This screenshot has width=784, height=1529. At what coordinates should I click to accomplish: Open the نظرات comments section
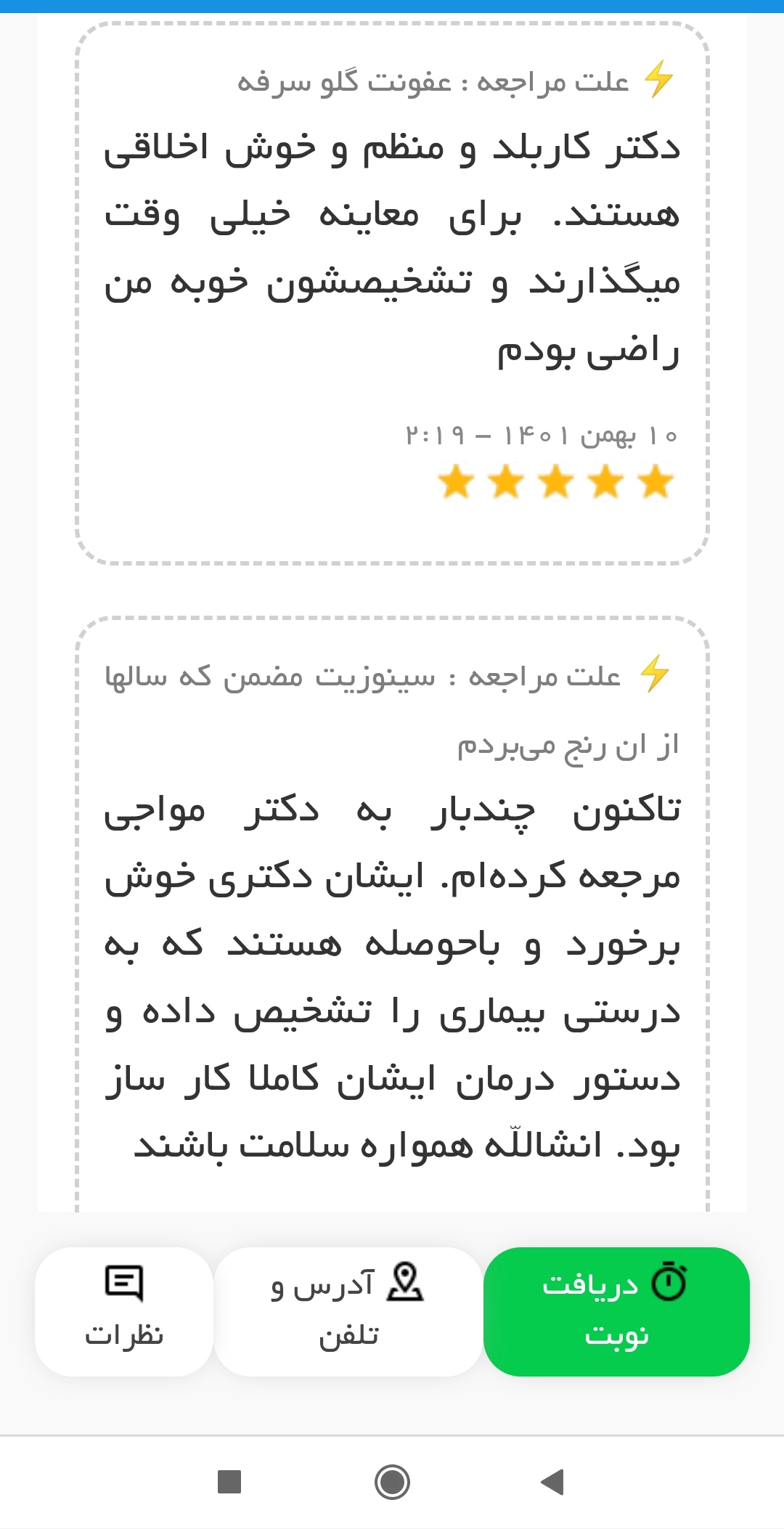pyautogui.click(x=124, y=1311)
